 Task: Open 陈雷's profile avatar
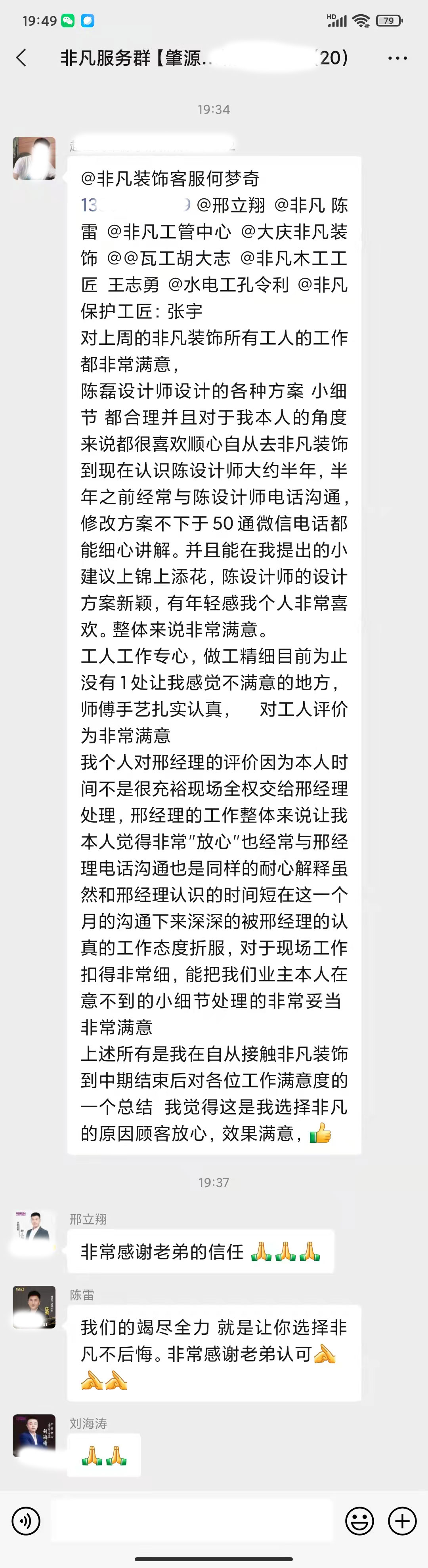click(x=34, y=1308)
